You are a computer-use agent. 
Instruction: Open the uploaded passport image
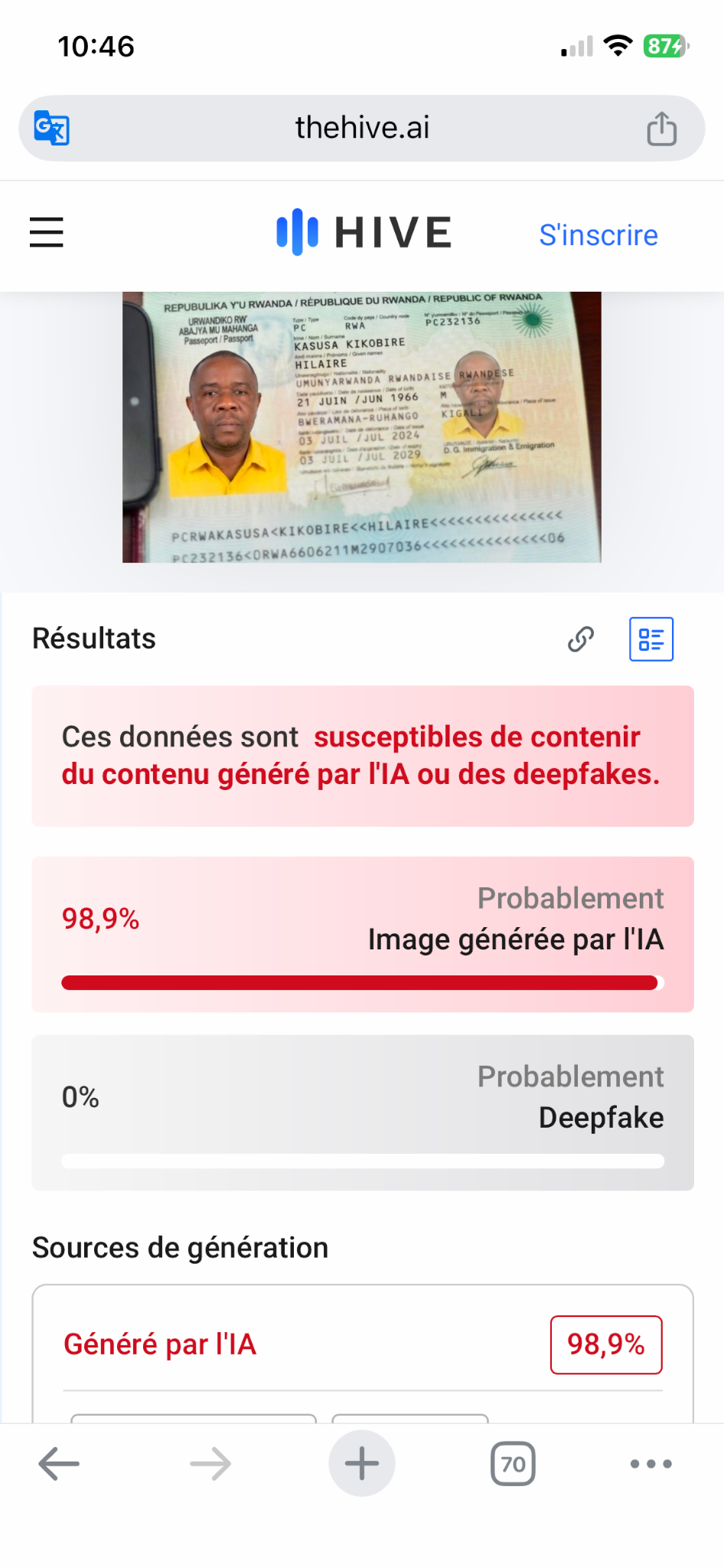361,427
